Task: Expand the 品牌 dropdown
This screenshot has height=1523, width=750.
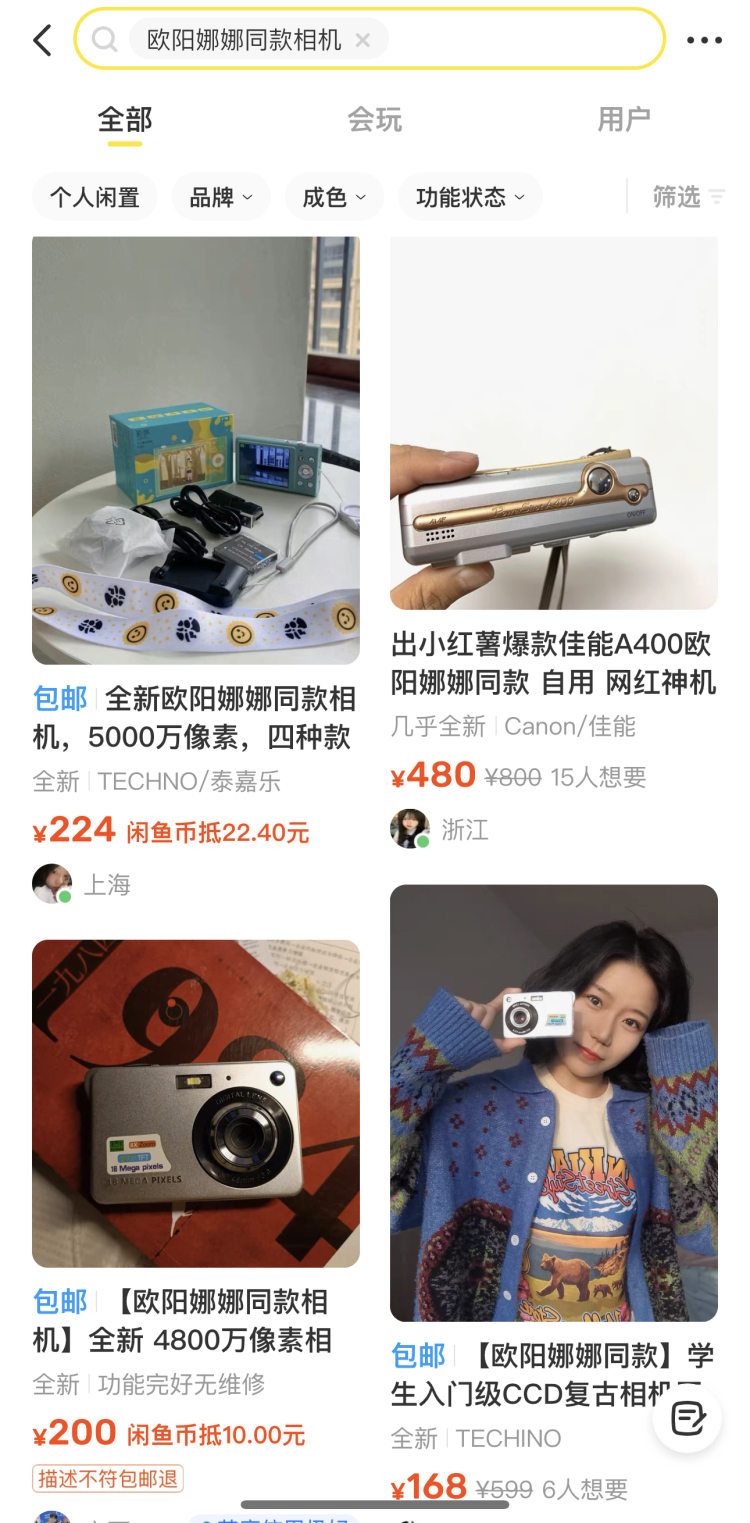Action: [221, 197]
